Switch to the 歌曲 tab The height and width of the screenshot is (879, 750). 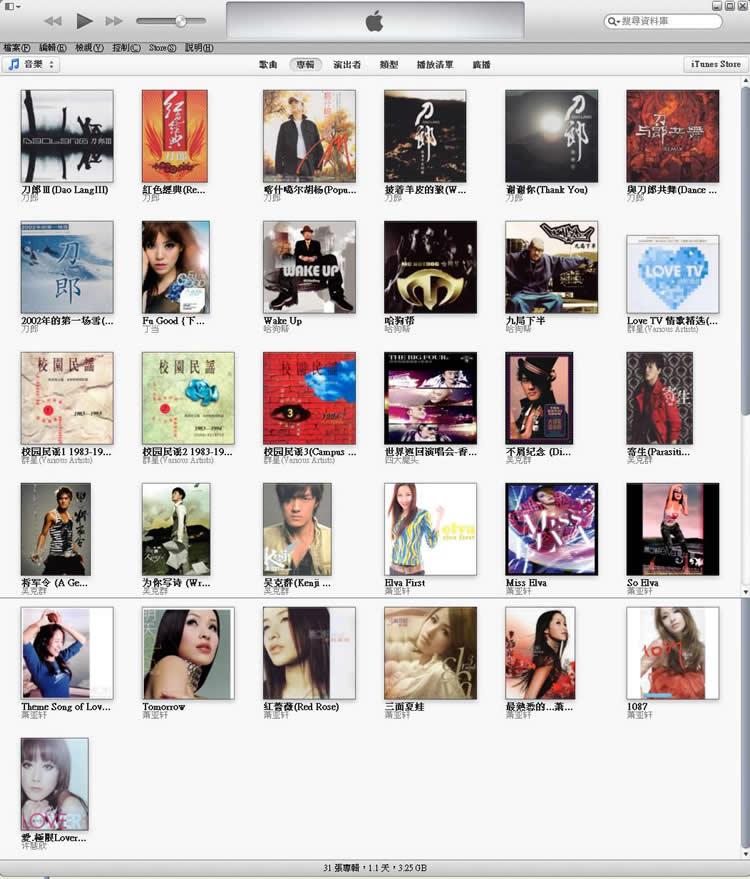point(268,64)
